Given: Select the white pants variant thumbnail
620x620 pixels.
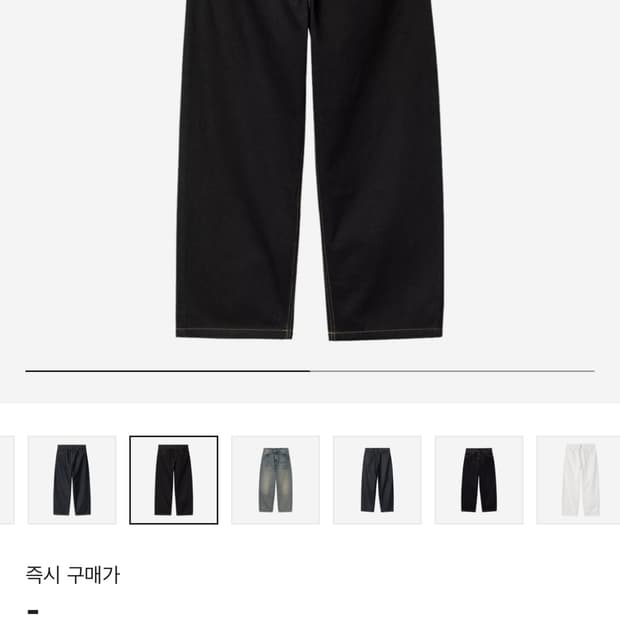Looking at the screenshot, I should 578,480.
